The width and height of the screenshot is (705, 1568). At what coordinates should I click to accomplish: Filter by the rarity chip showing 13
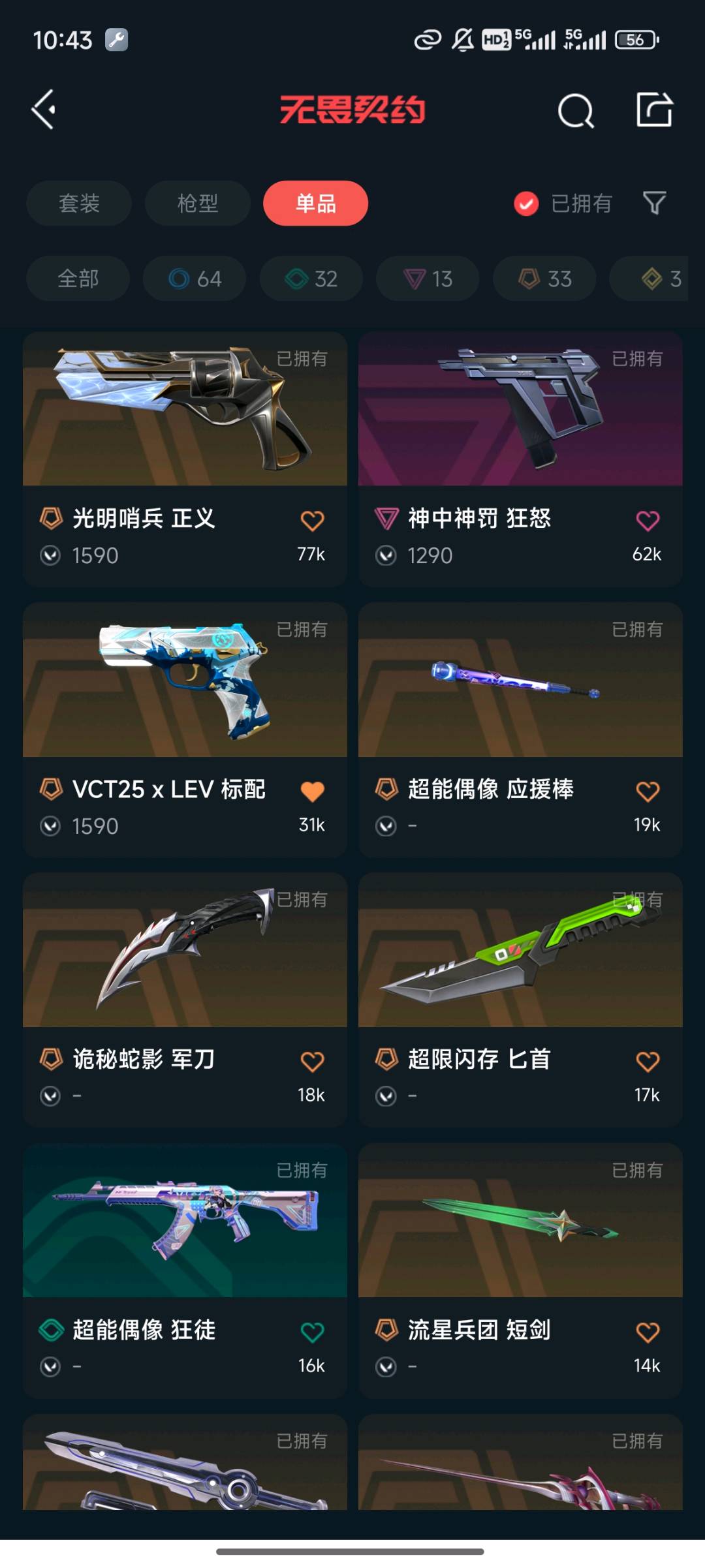point(428,279)
